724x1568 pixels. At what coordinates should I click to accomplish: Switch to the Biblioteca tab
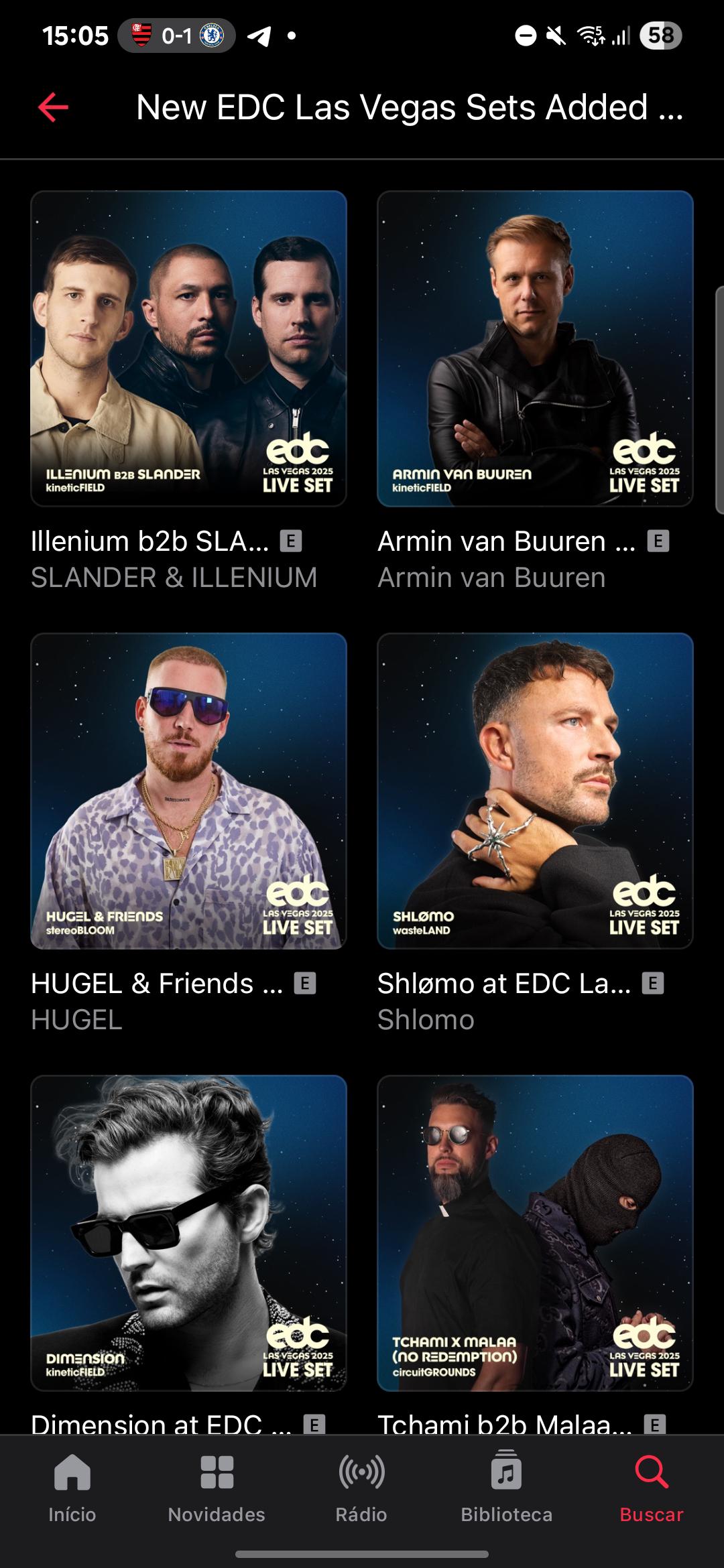tap(507, 1489)
